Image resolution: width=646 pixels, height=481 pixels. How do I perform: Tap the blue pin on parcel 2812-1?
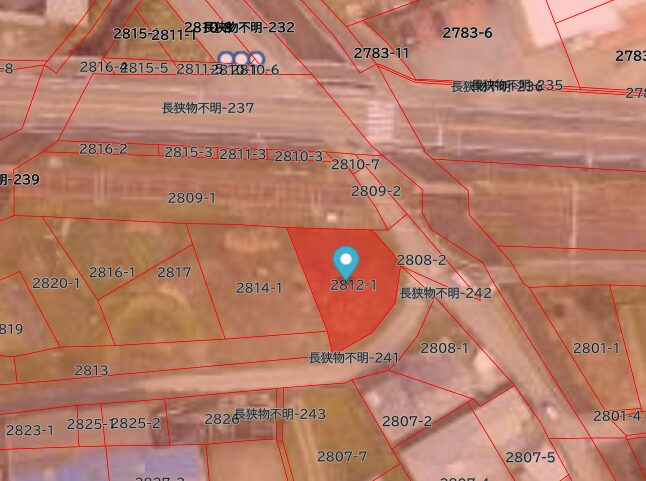(x=346, y=260)
